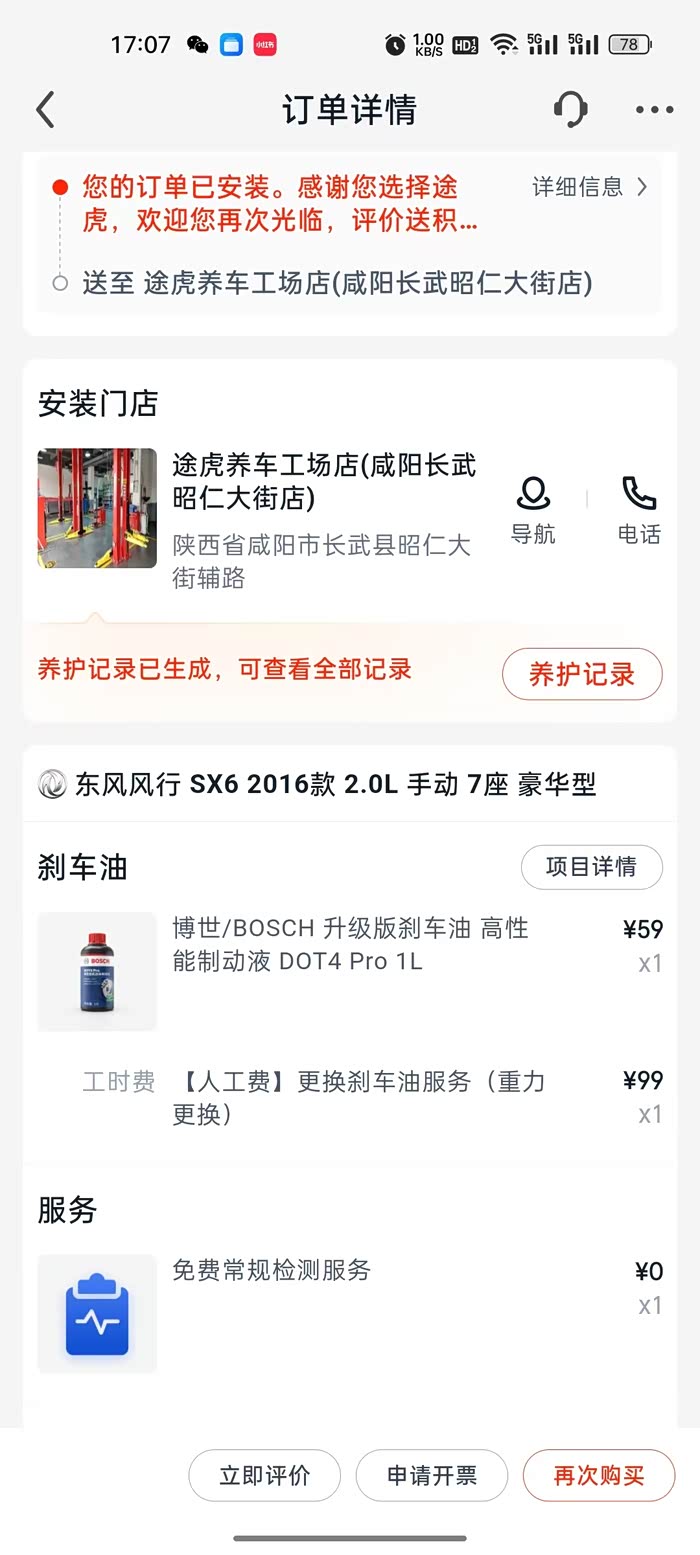View 详细信息 of order status
The width and height of the screenshot is (700, 1555).
tap(590, 187)
